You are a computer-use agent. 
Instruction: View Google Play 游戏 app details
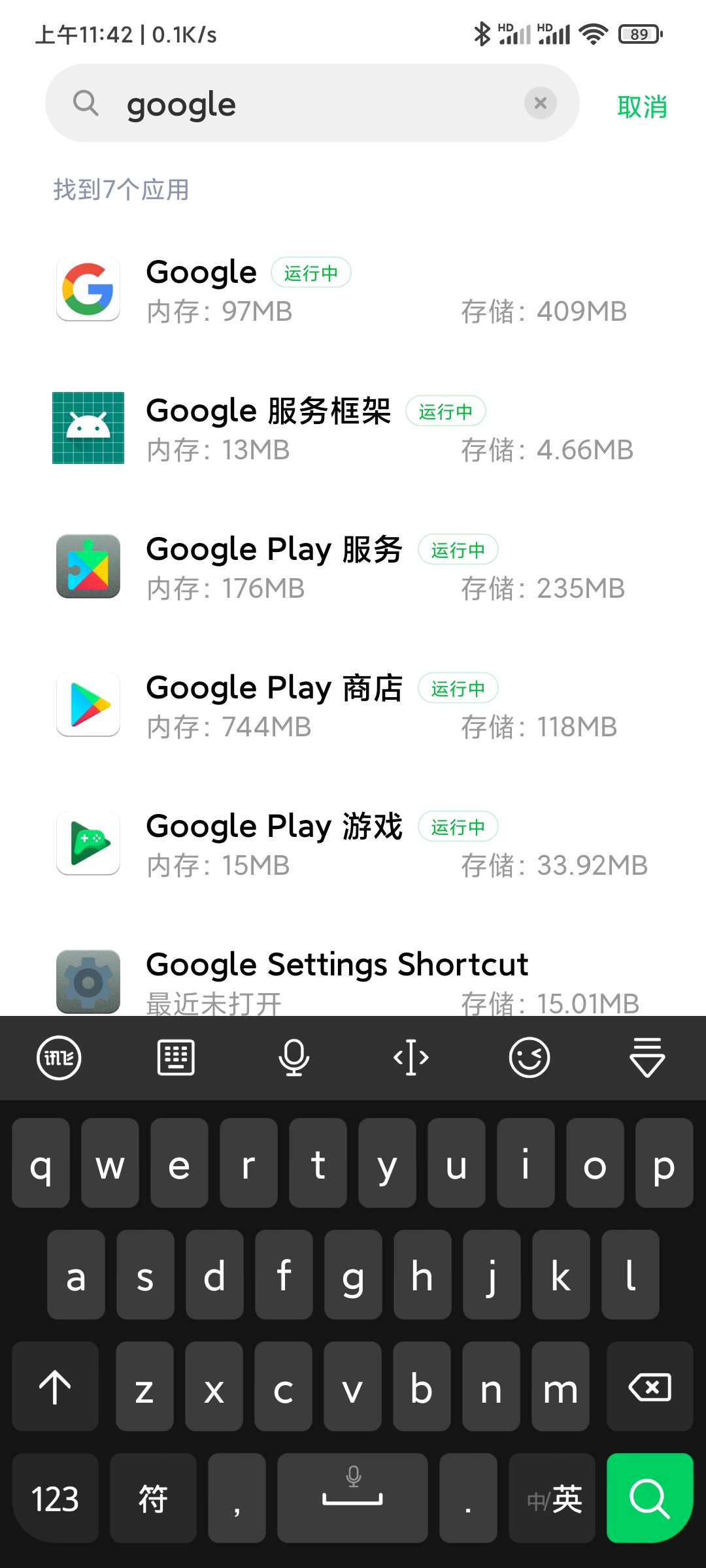coord(353,844)
